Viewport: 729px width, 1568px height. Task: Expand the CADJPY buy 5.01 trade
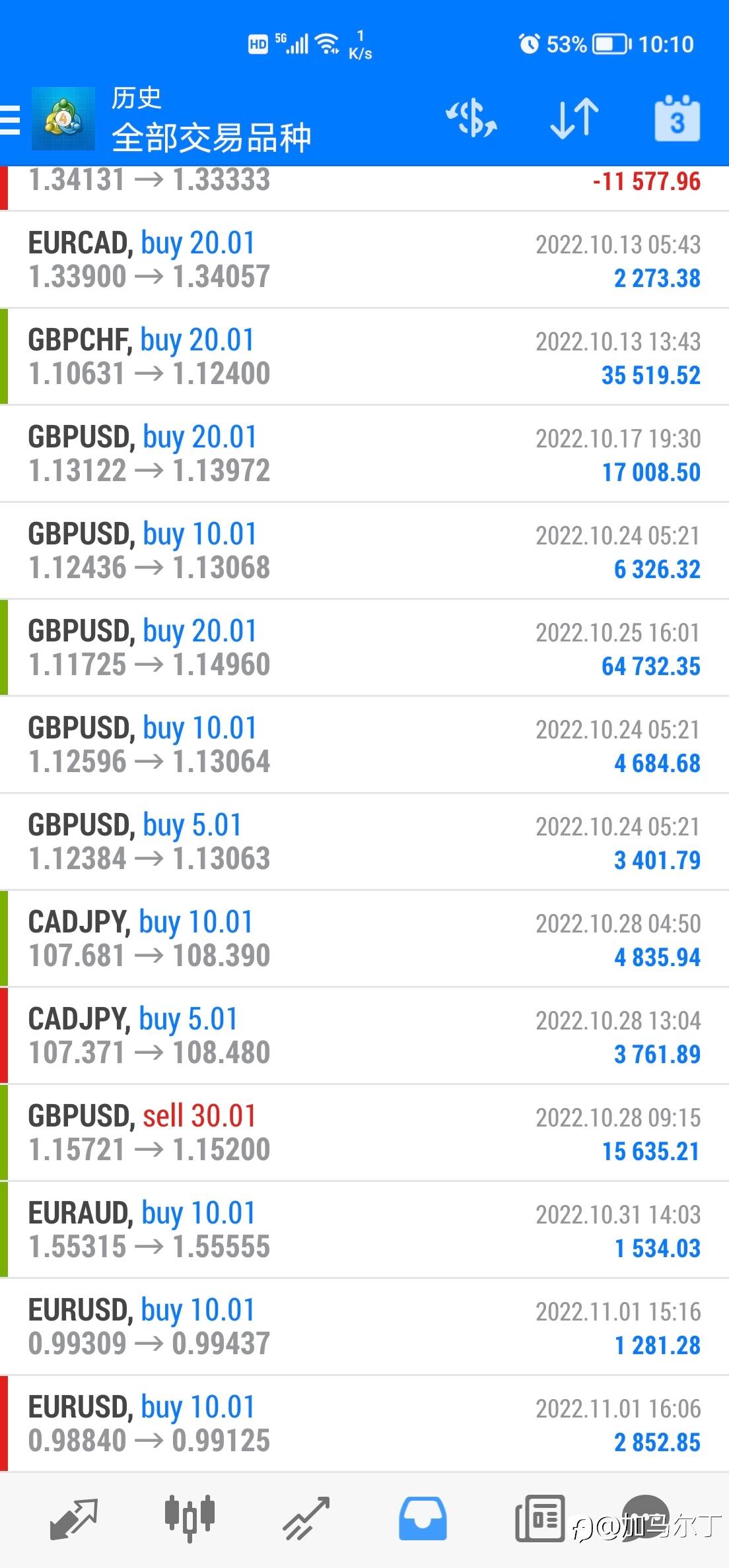click(x=364, y=1036)
